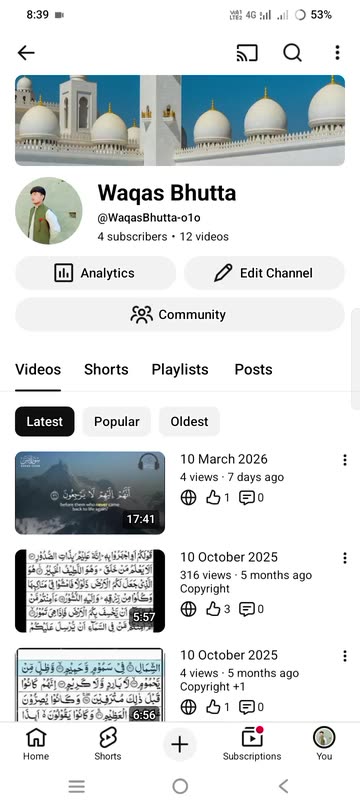Open the 17:41 video thumbnail
The width and height of the screenshot is (360, 806).
point(90,493)
